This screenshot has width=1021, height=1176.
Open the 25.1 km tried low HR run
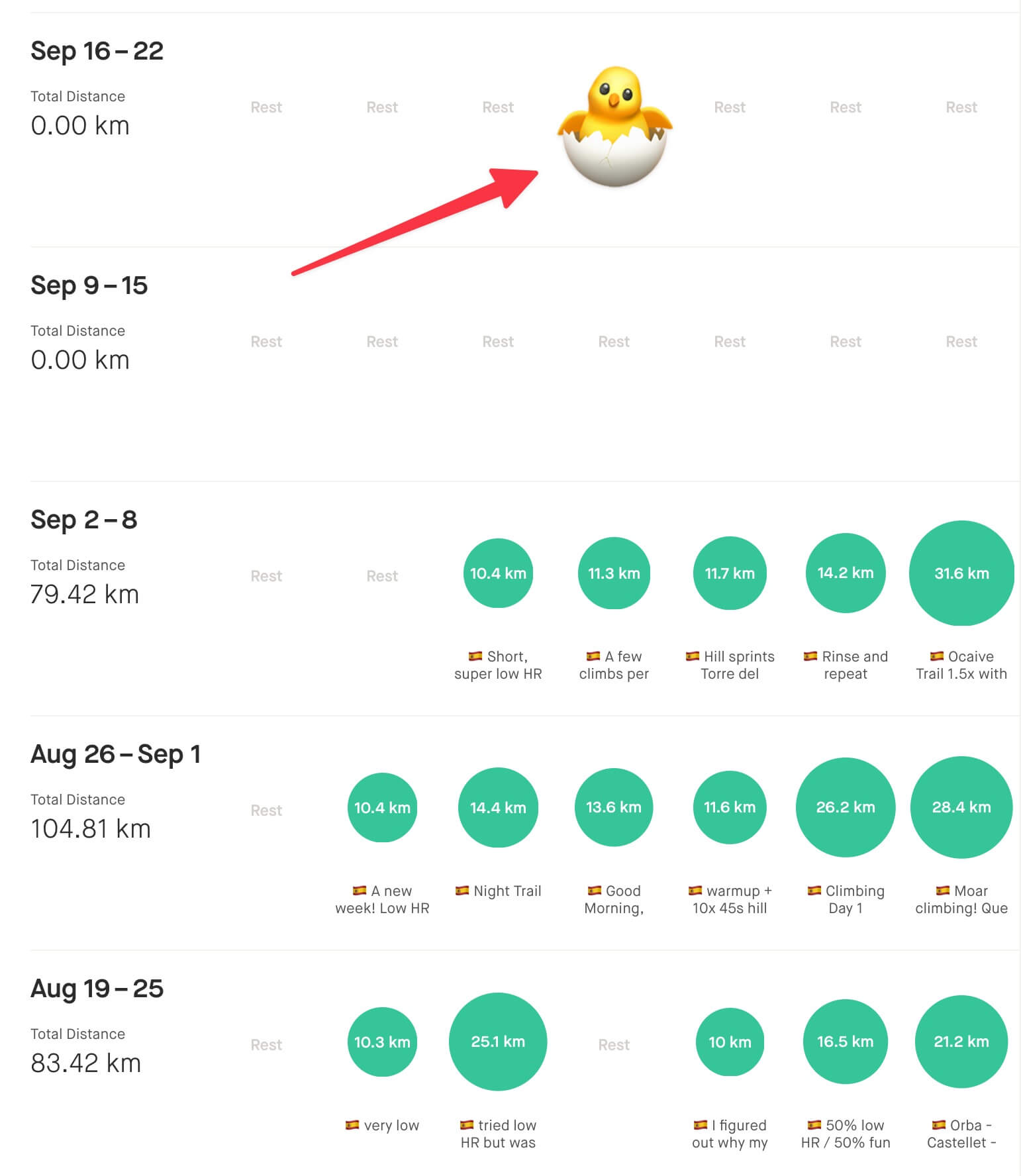click(498, 1042)
